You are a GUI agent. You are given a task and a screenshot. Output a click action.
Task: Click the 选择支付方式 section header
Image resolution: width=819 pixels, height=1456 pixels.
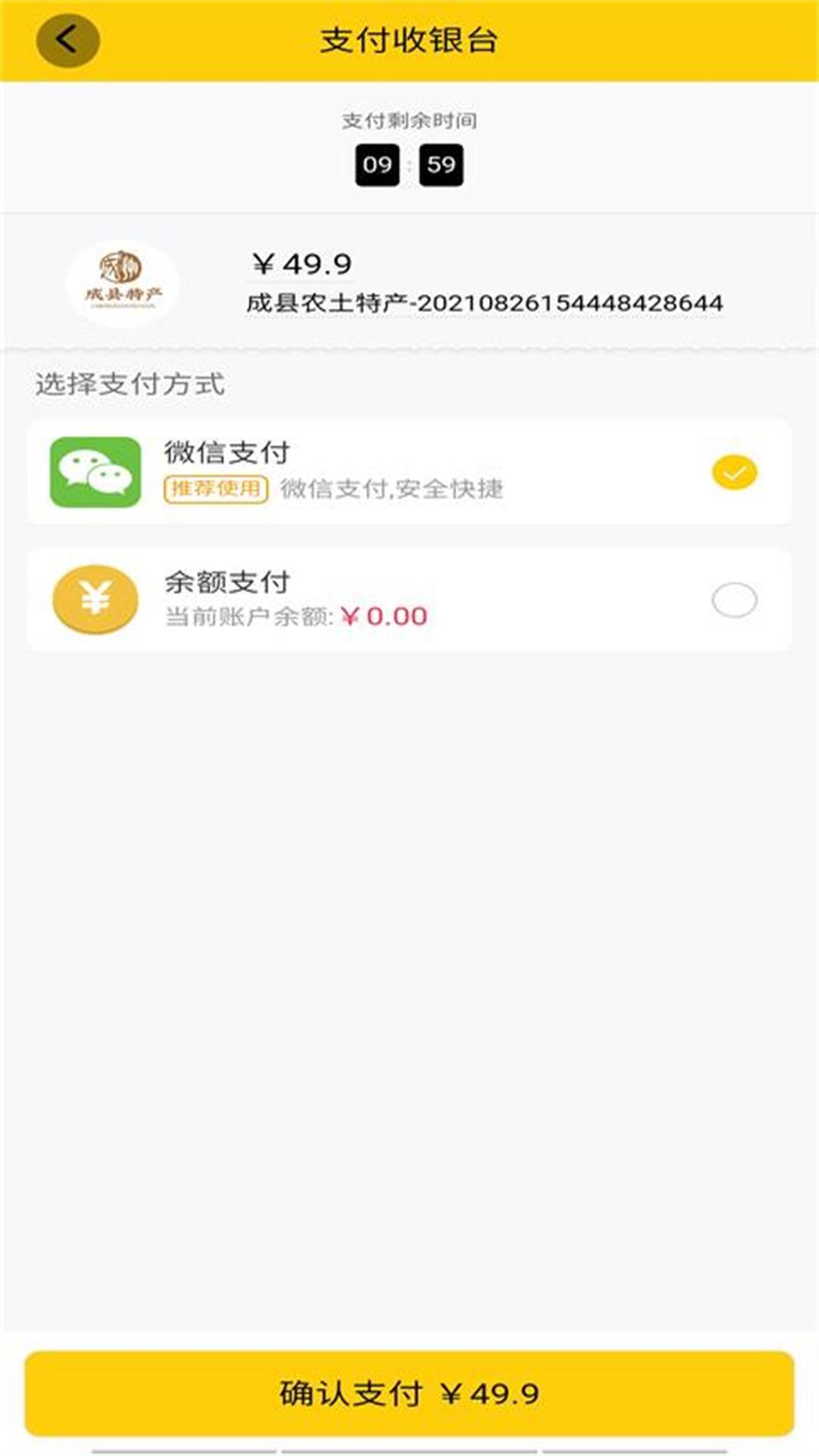click(x=127, y=384)
